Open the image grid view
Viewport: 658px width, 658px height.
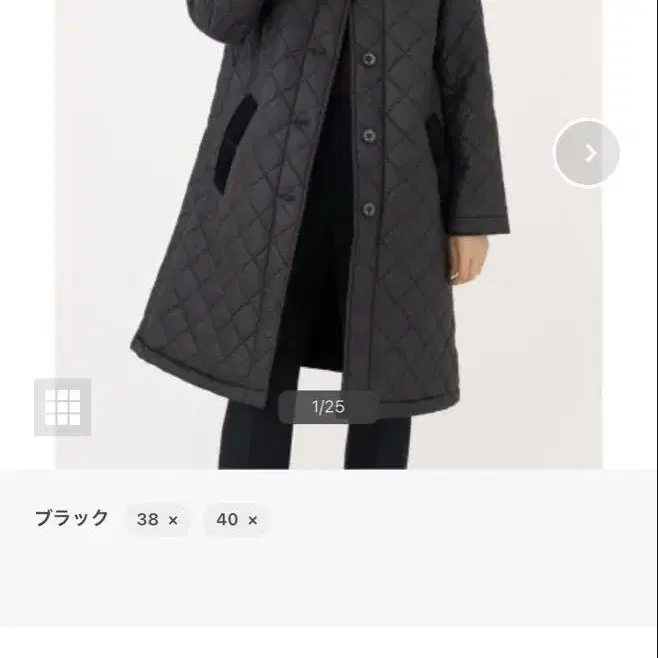(x=63, y=407)
